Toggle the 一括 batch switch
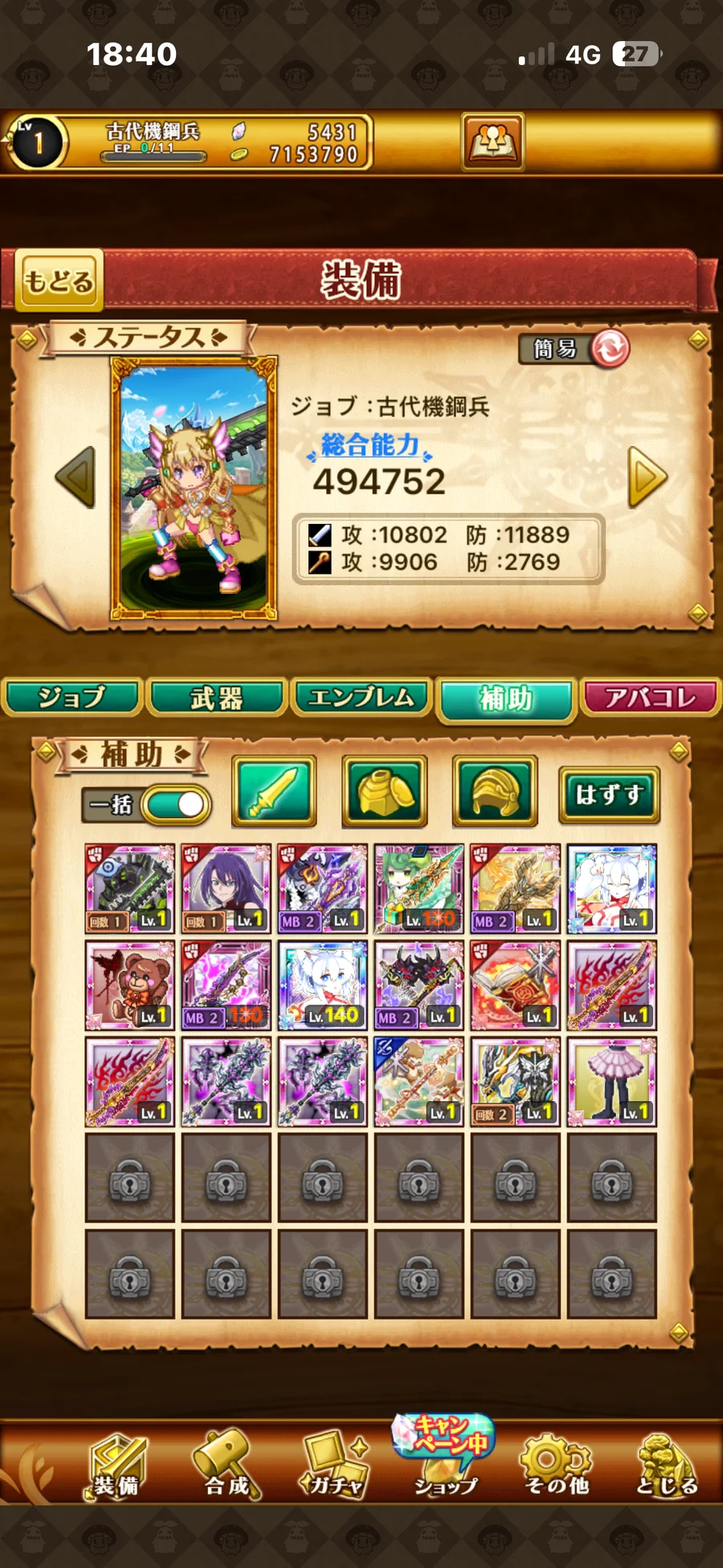723x1568 pixels. pyautogui.click(x=175, y=804)
